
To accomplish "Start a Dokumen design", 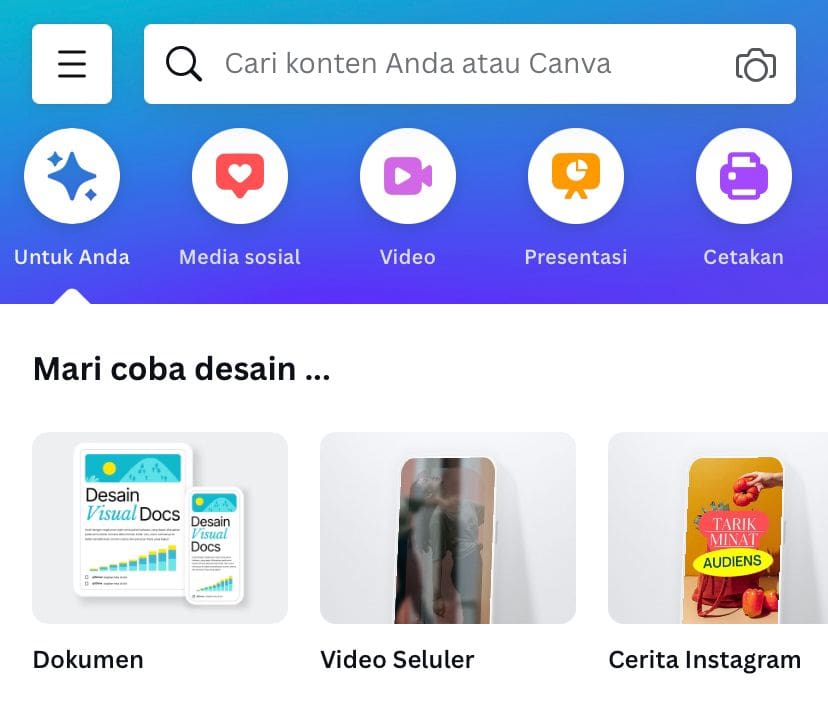I will point(160,528).
